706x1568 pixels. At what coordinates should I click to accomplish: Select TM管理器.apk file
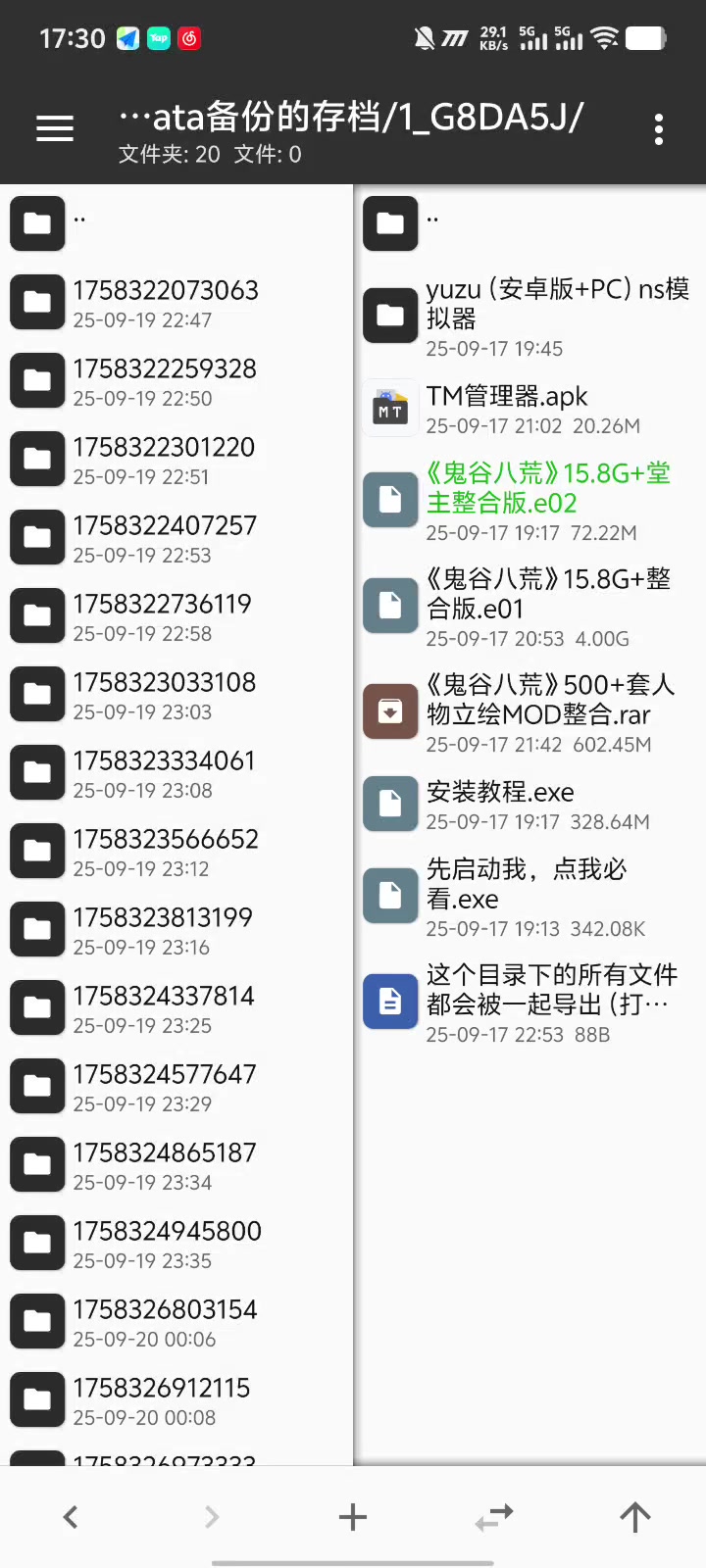[529, 408]
